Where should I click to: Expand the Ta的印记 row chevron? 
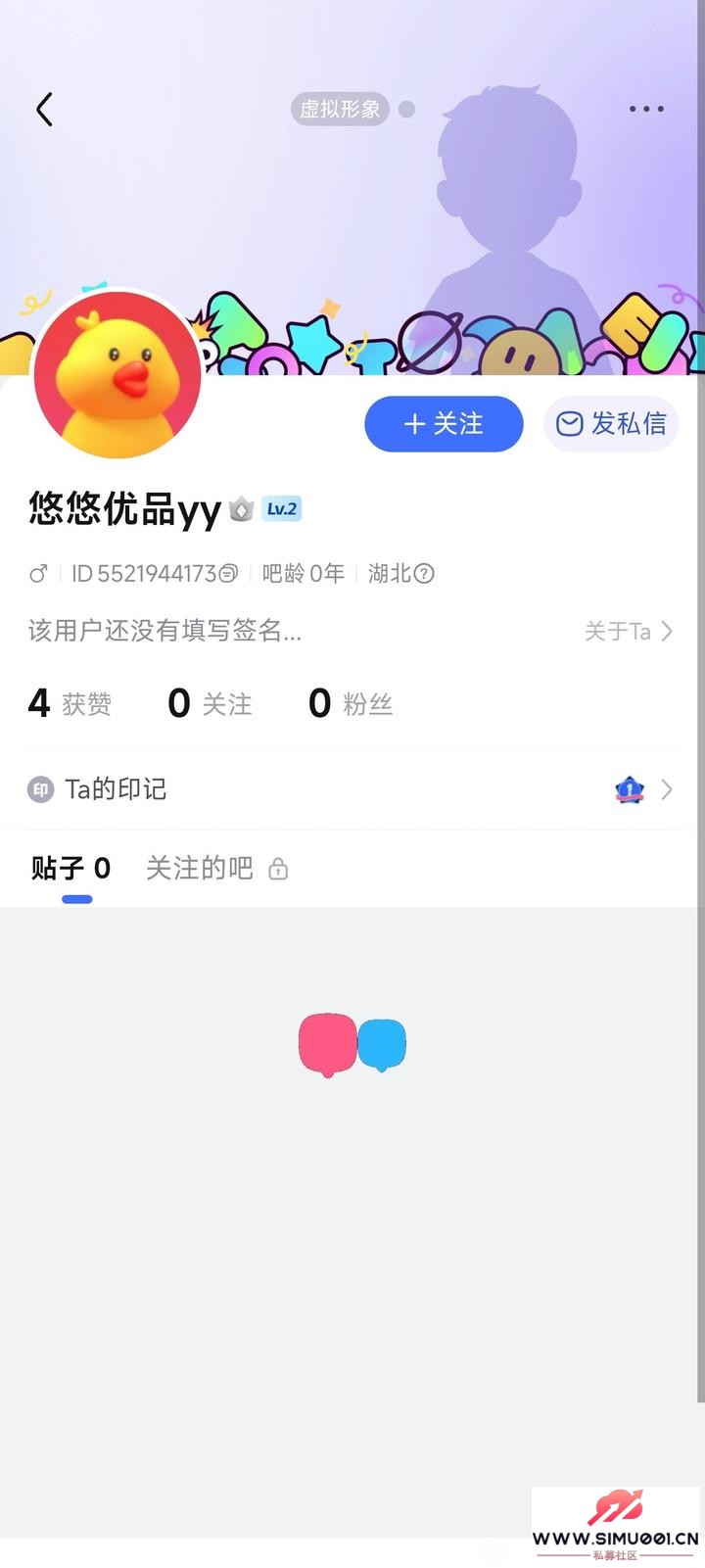click(x=667, y=789)
